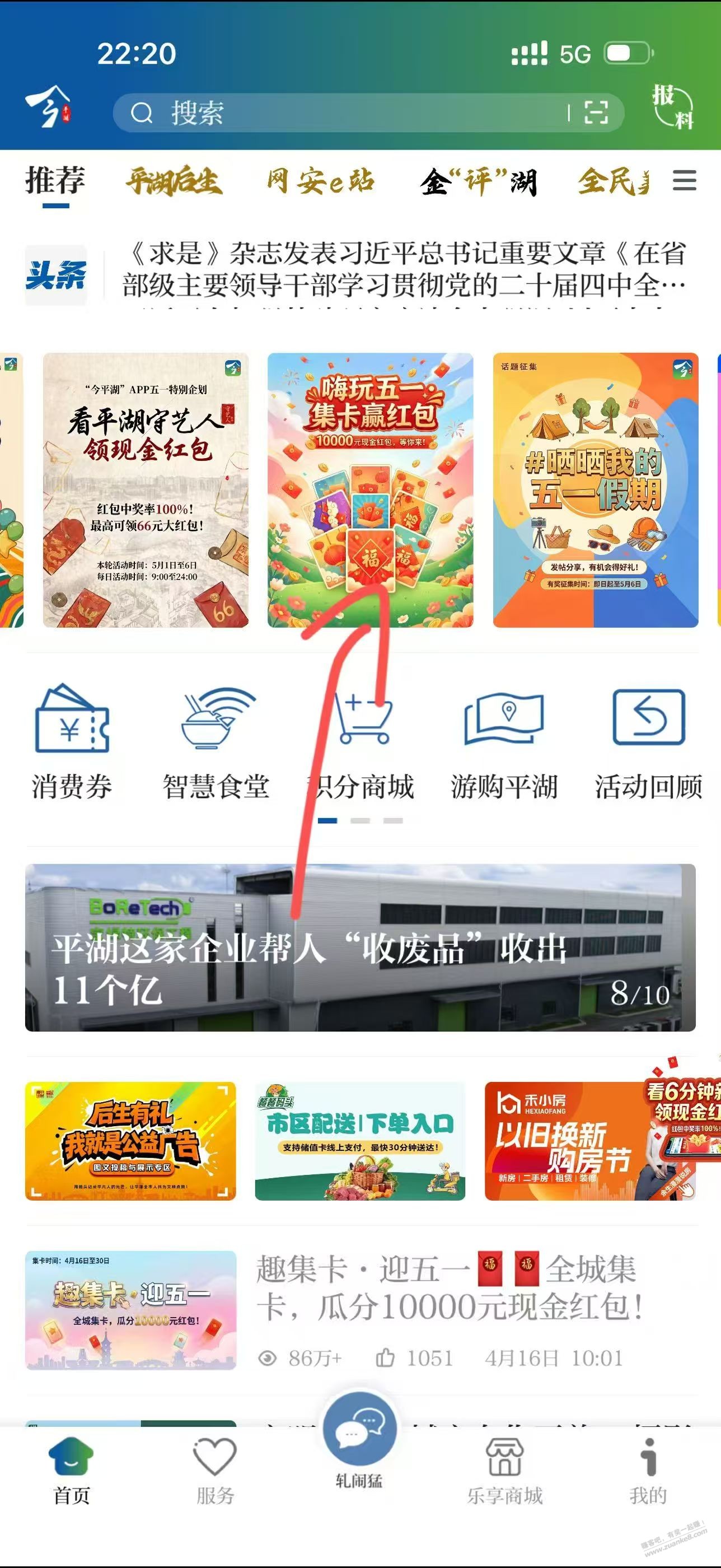Screen dimensions: 721x1568
Task: Switch to 推荐 recommended tab
Action: (54, 181)
